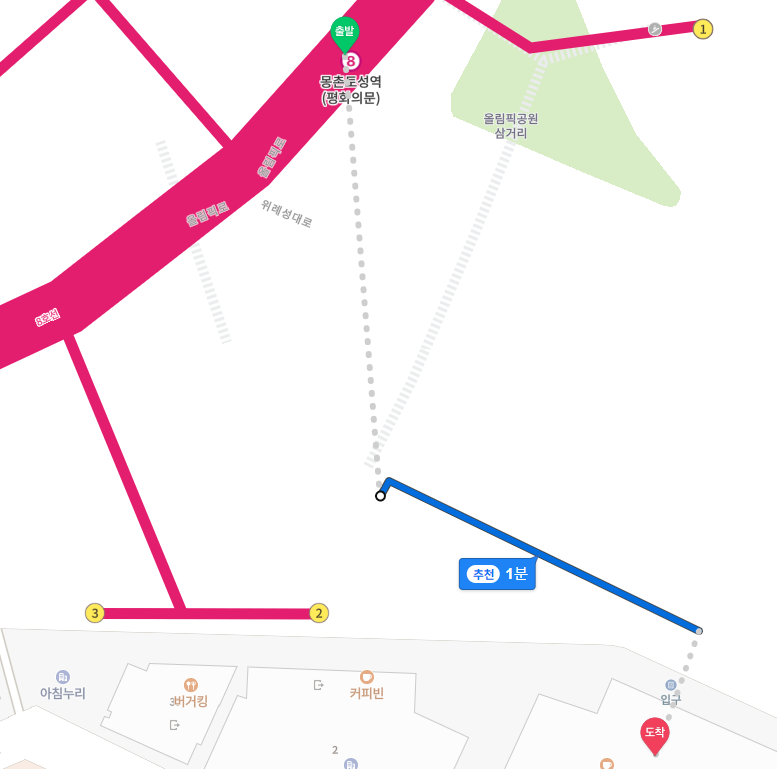
Task: Open the 커피빈 place marker
Action: click(x=367, y=678)
